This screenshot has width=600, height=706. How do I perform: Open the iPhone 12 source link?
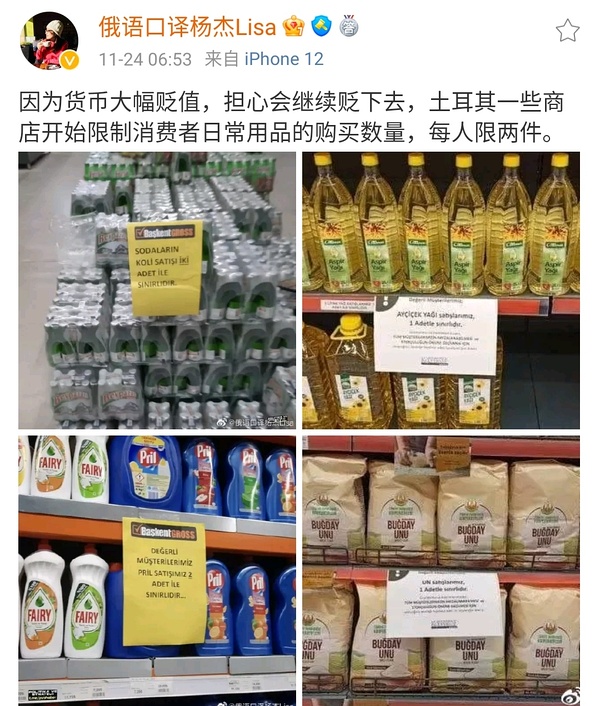[x=284, y=59]
